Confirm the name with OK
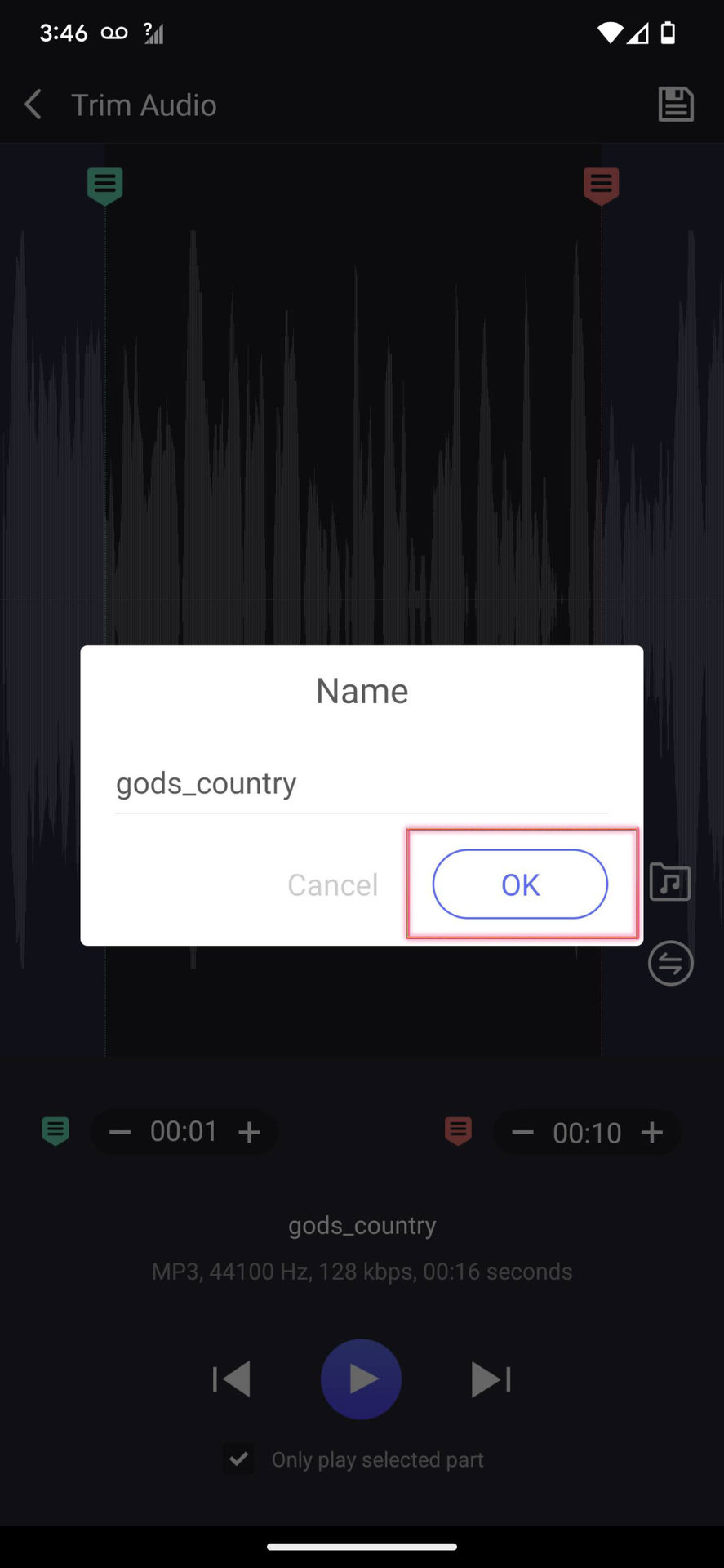Viewport: 724px width, 1568px height. (520, 884)
